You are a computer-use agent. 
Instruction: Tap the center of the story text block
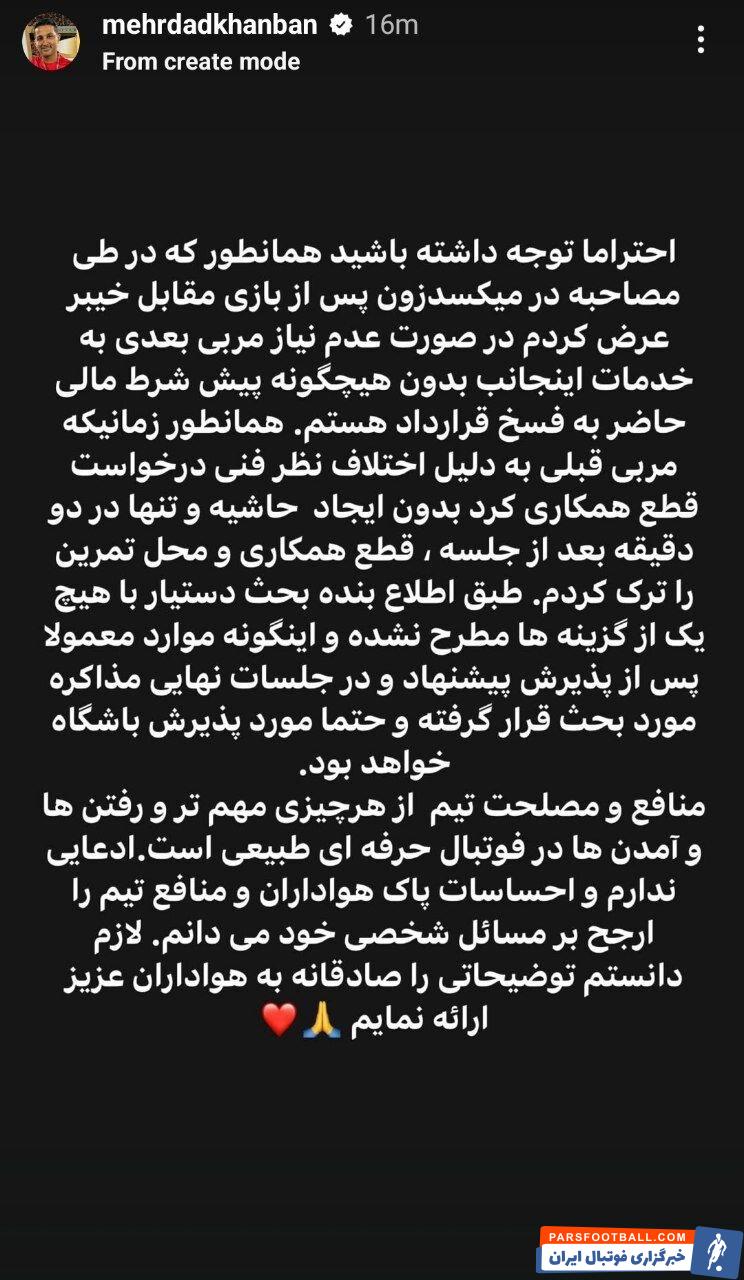click(372, 630)
